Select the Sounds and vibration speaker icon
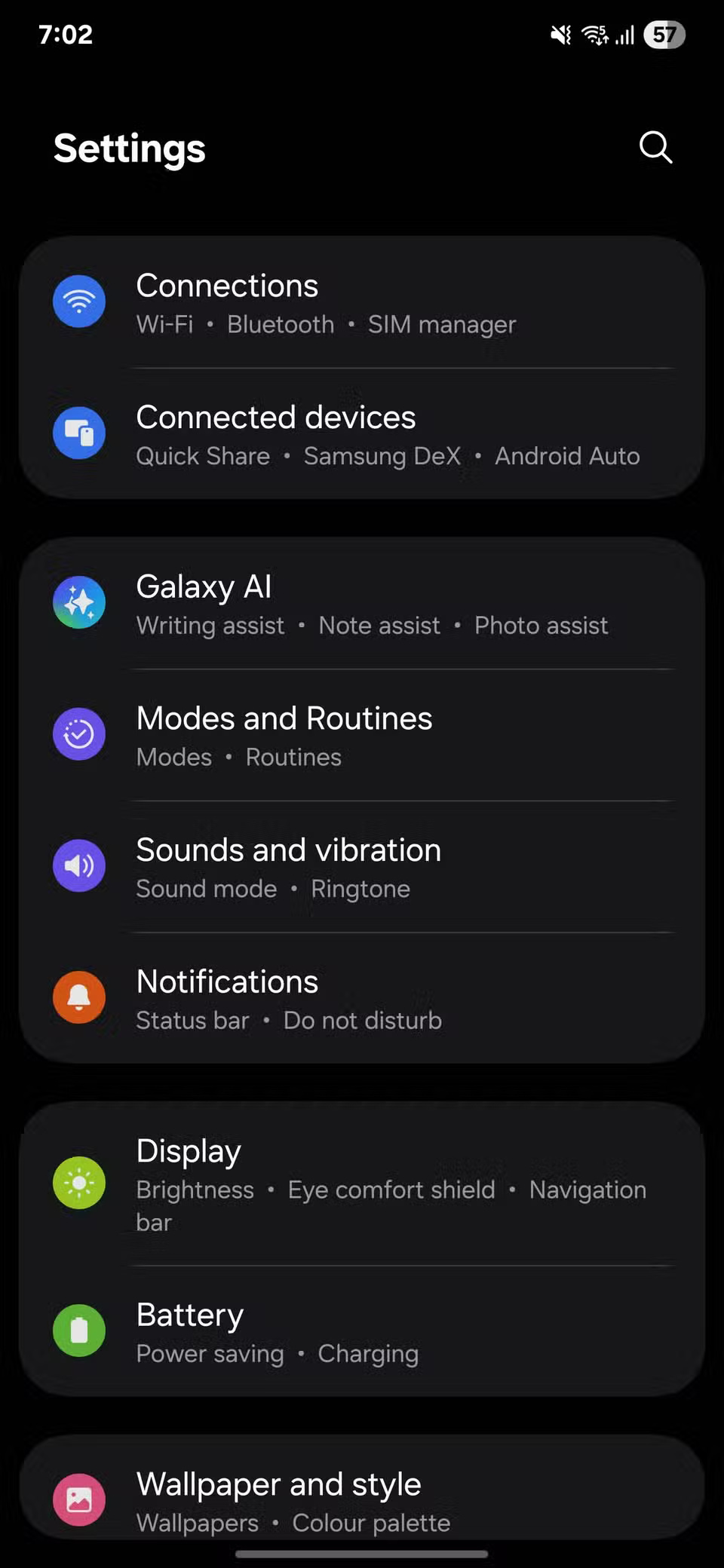Image resolution: width=724 pixels, height=1568 pixels. tap(78, 865)
